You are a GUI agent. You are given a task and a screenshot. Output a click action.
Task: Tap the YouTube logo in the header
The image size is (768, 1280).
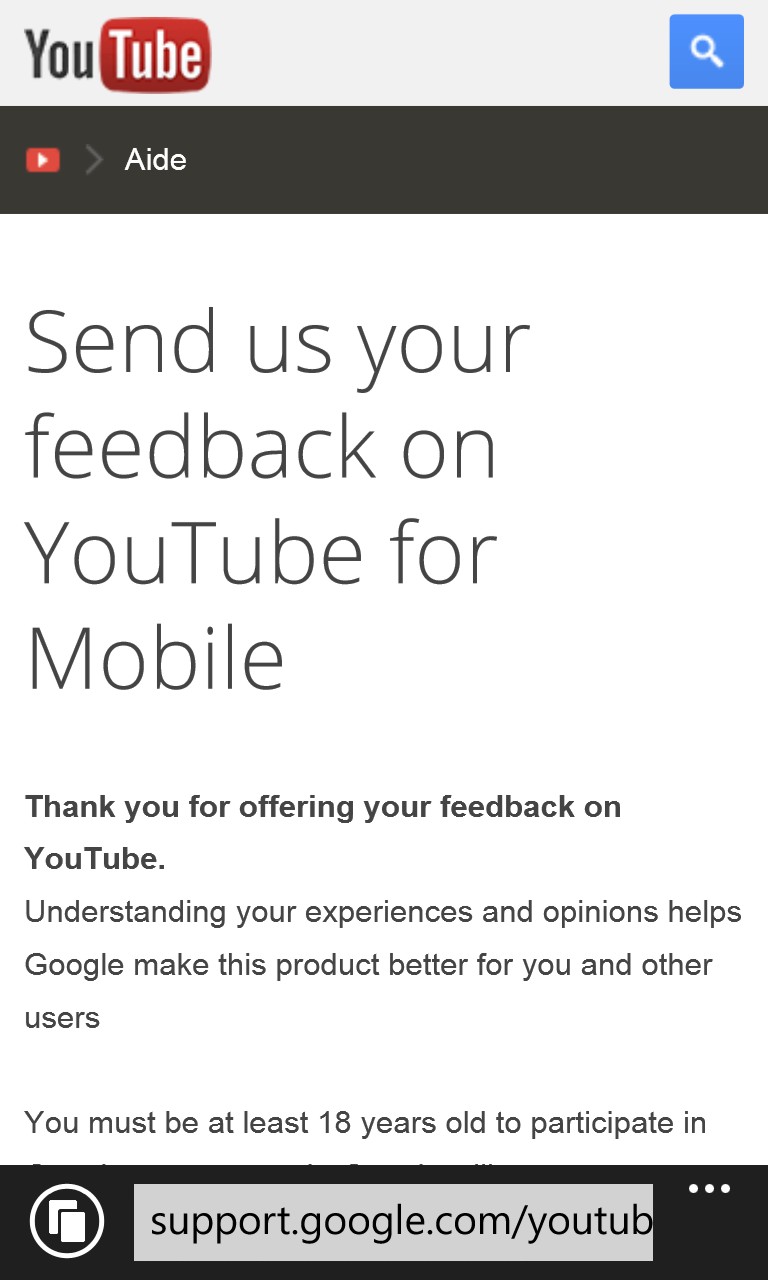pyautogui.click(x=117, y=54)
